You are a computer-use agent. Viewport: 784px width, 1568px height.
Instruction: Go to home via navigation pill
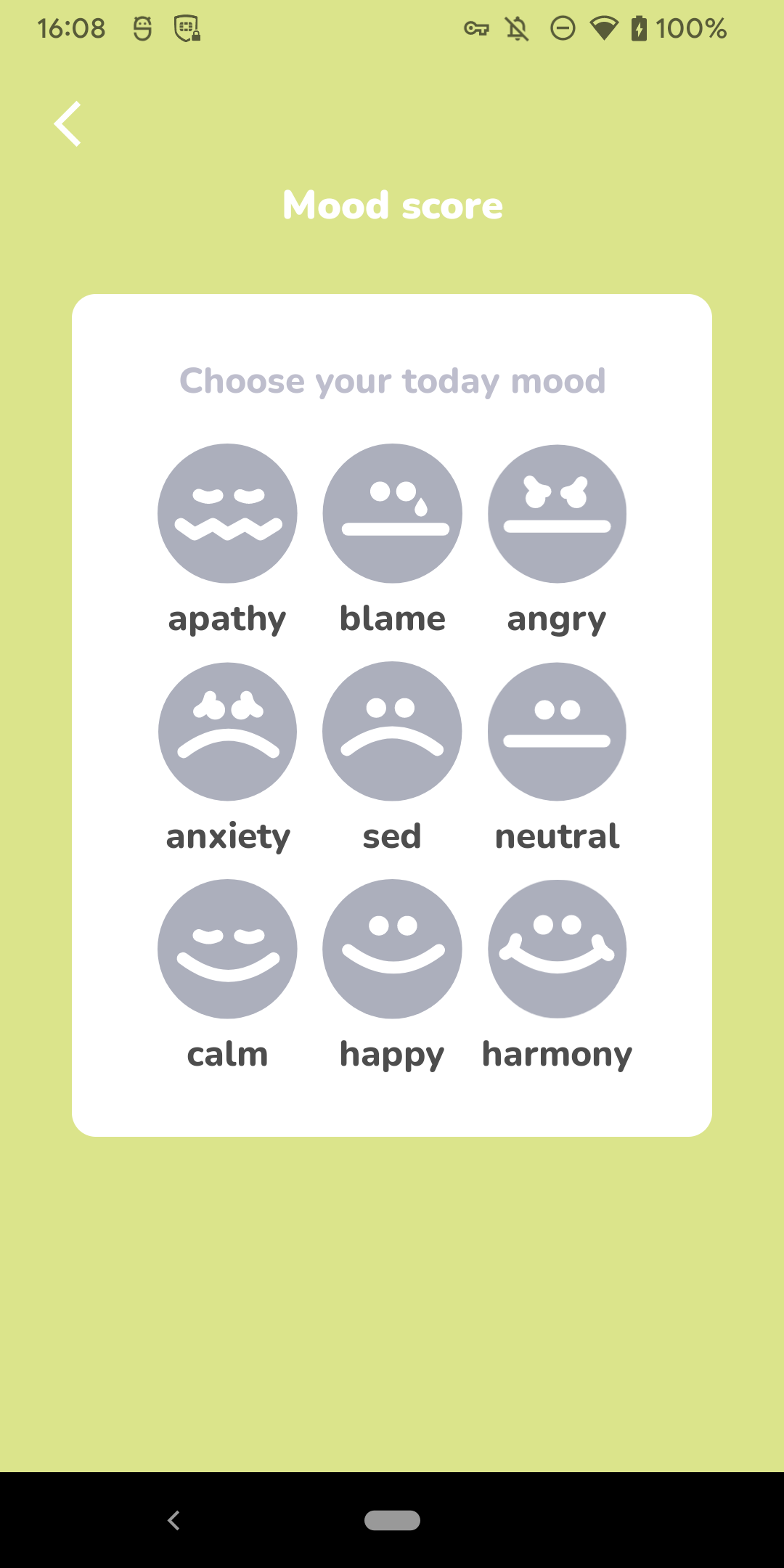coord(392,1520)
